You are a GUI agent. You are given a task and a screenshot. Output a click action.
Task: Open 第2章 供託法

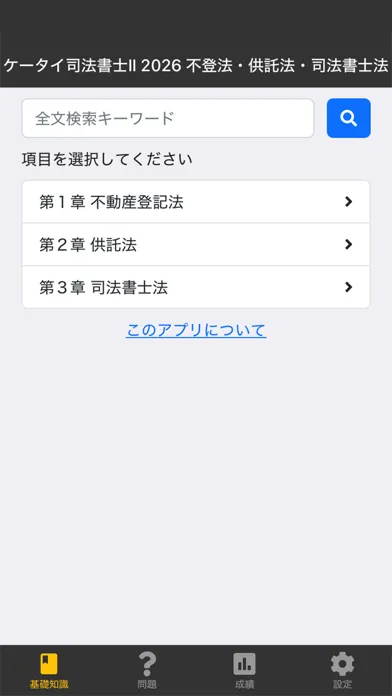pyautogui.click(x=196, y=245)
